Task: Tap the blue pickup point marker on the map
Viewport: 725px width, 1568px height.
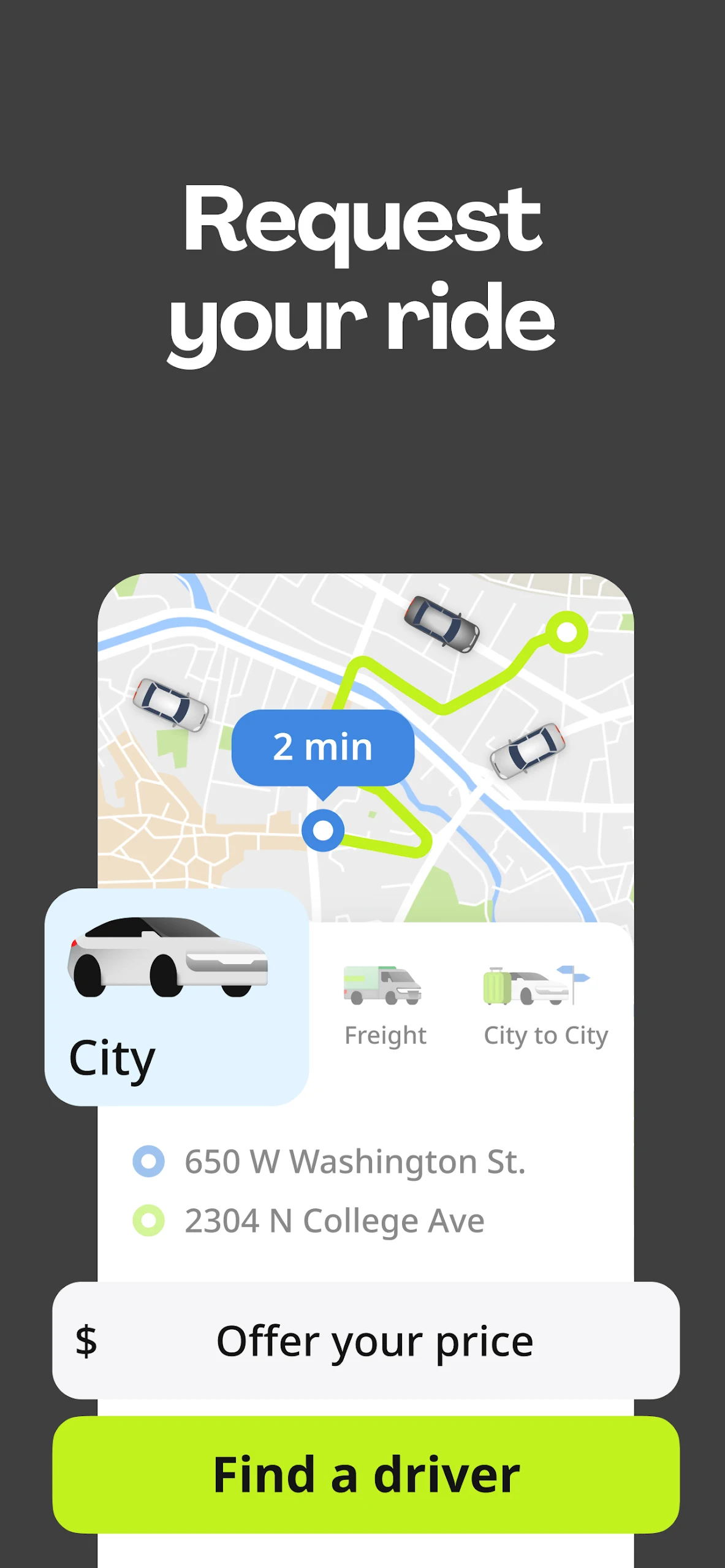Action: 323,830
